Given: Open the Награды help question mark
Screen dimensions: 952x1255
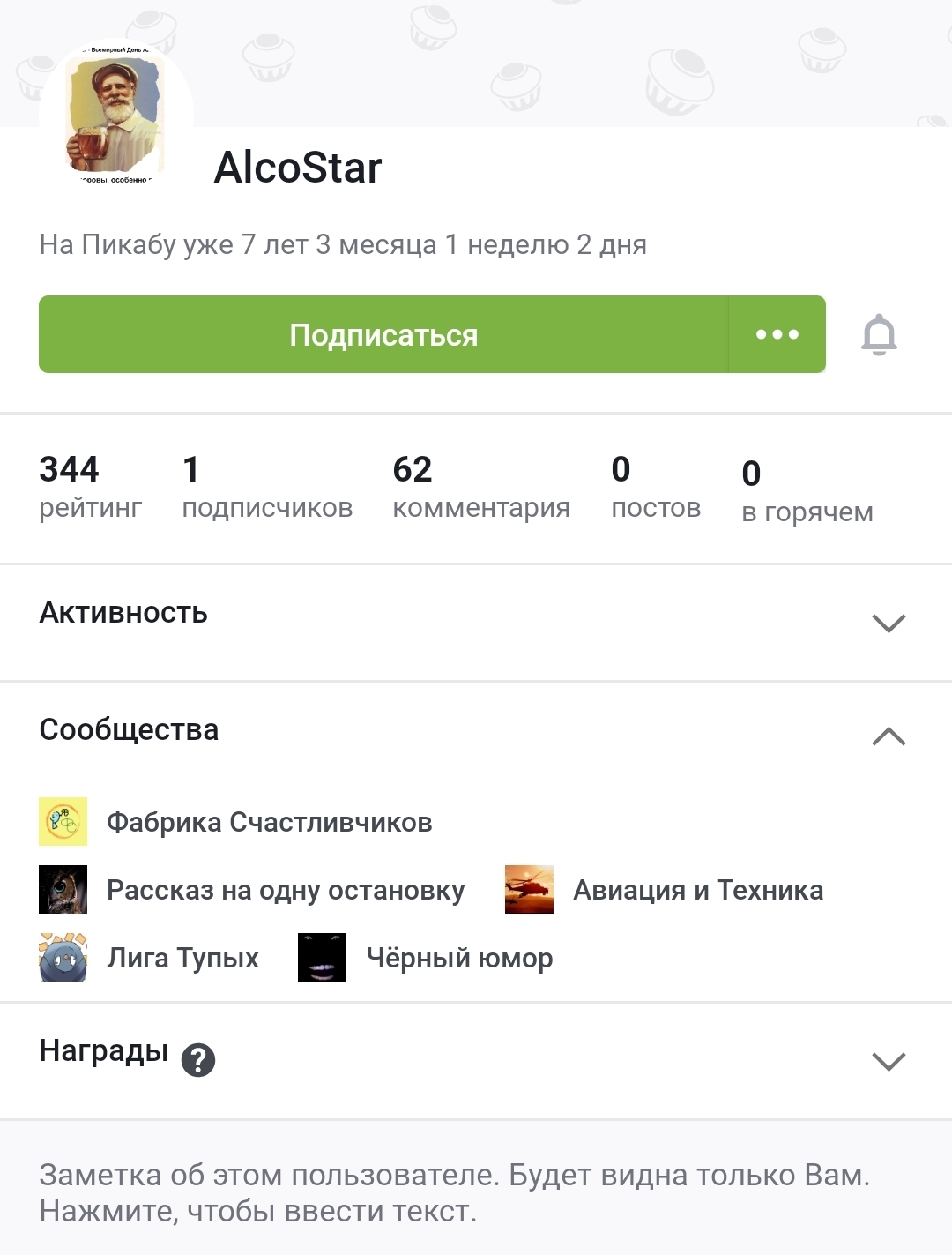Looking at the screenshot, I should click(x=198, y=1059).
